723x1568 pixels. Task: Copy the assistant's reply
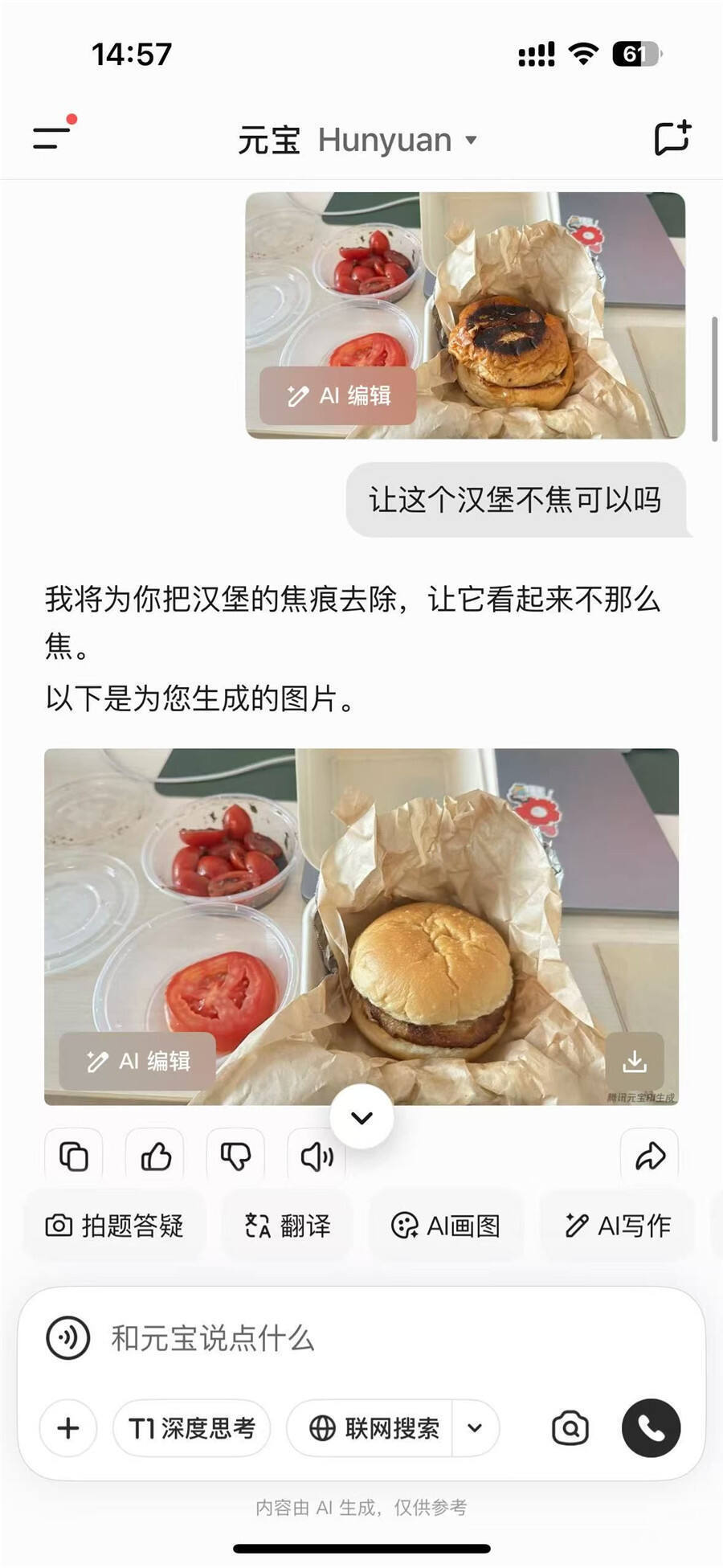click(74, 1155)
